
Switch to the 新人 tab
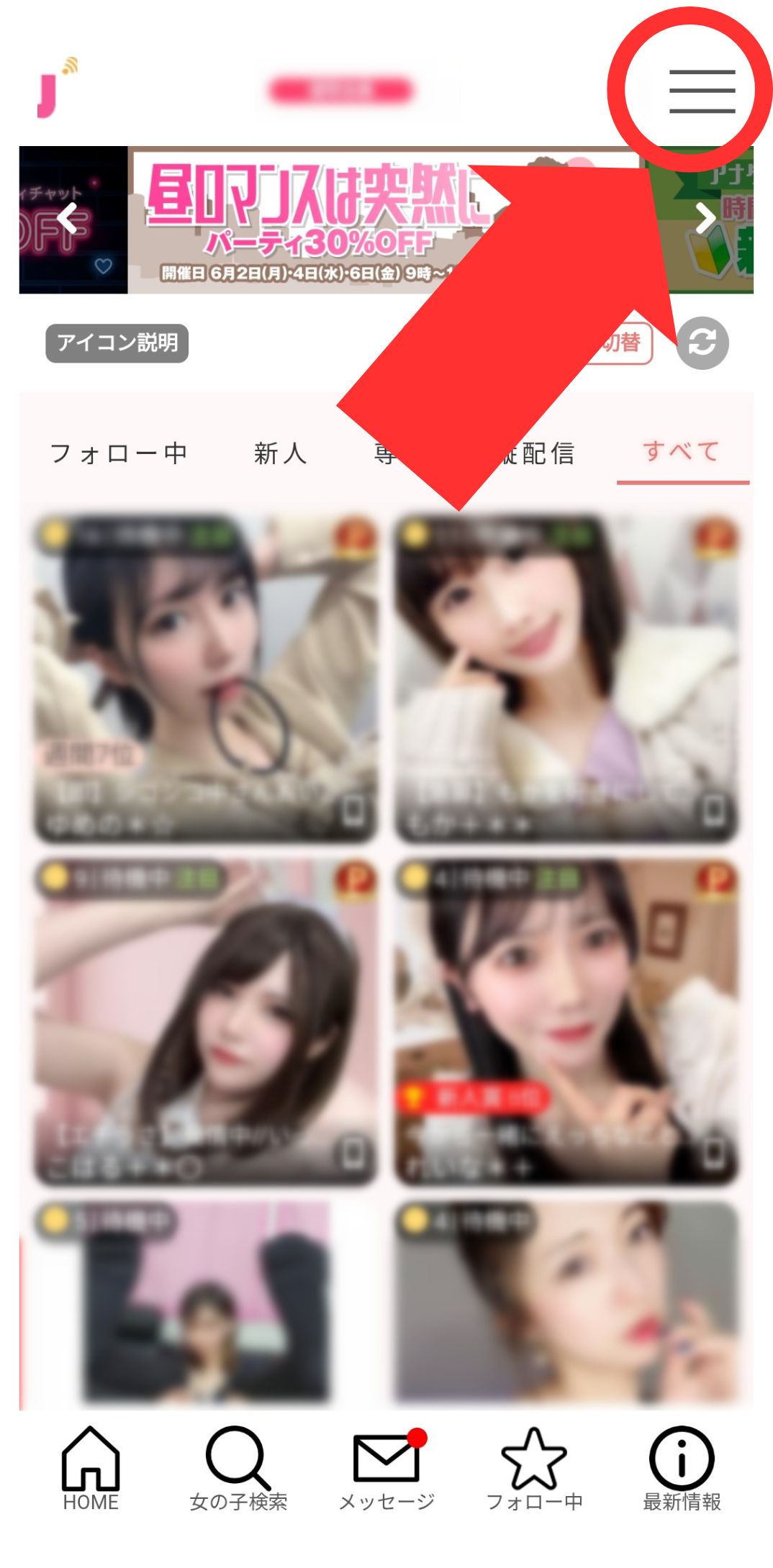(x=281, y=453)
